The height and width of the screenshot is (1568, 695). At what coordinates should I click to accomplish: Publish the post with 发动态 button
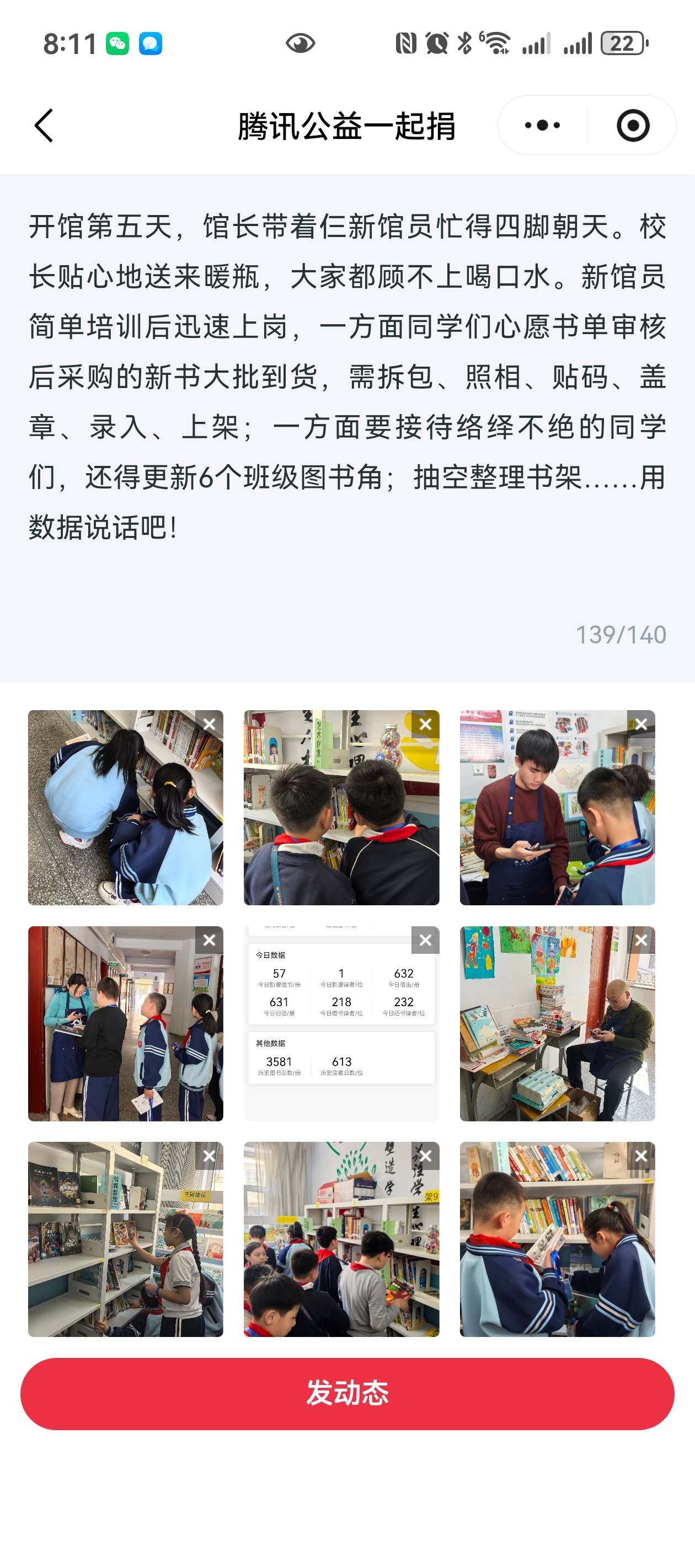347,1393
